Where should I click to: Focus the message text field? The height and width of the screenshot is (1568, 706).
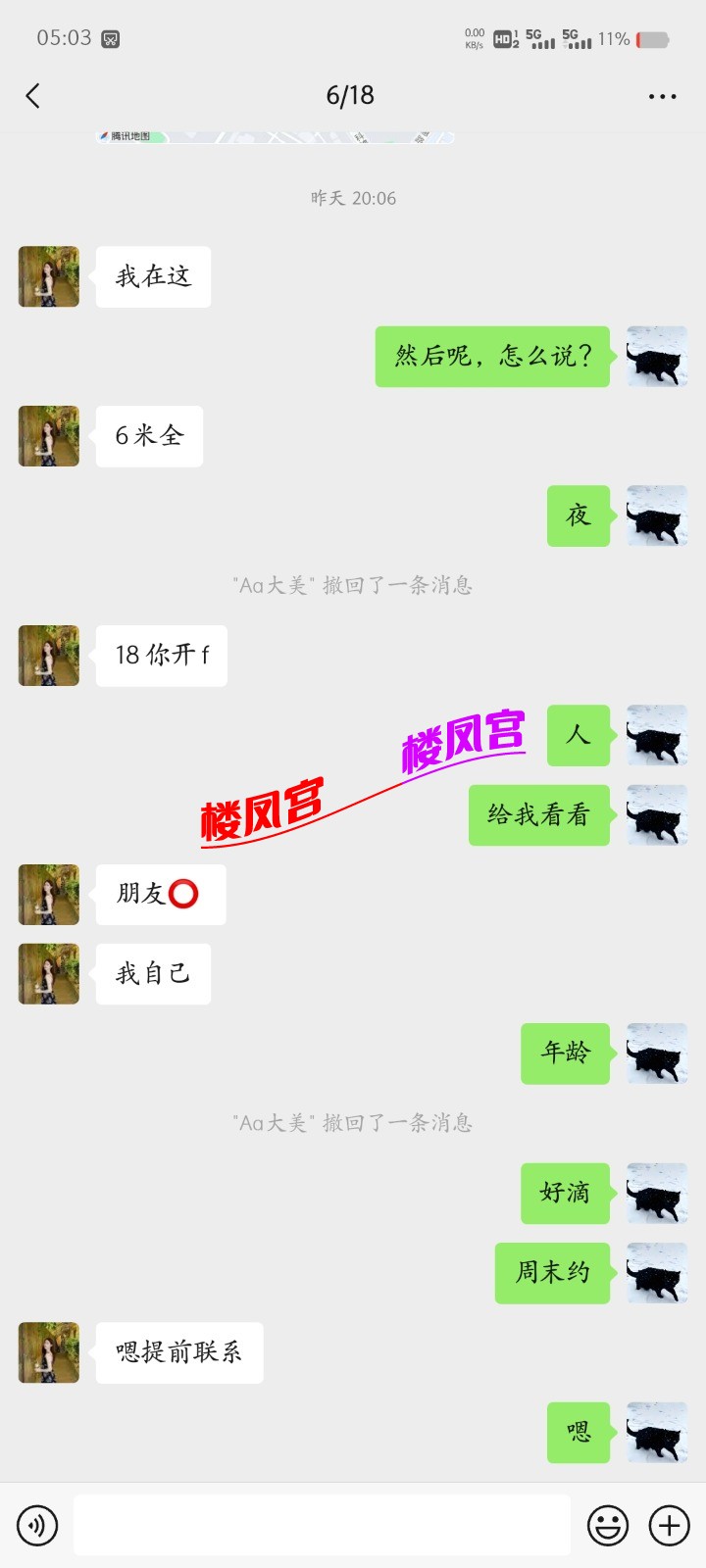[x=322, y=1526]
